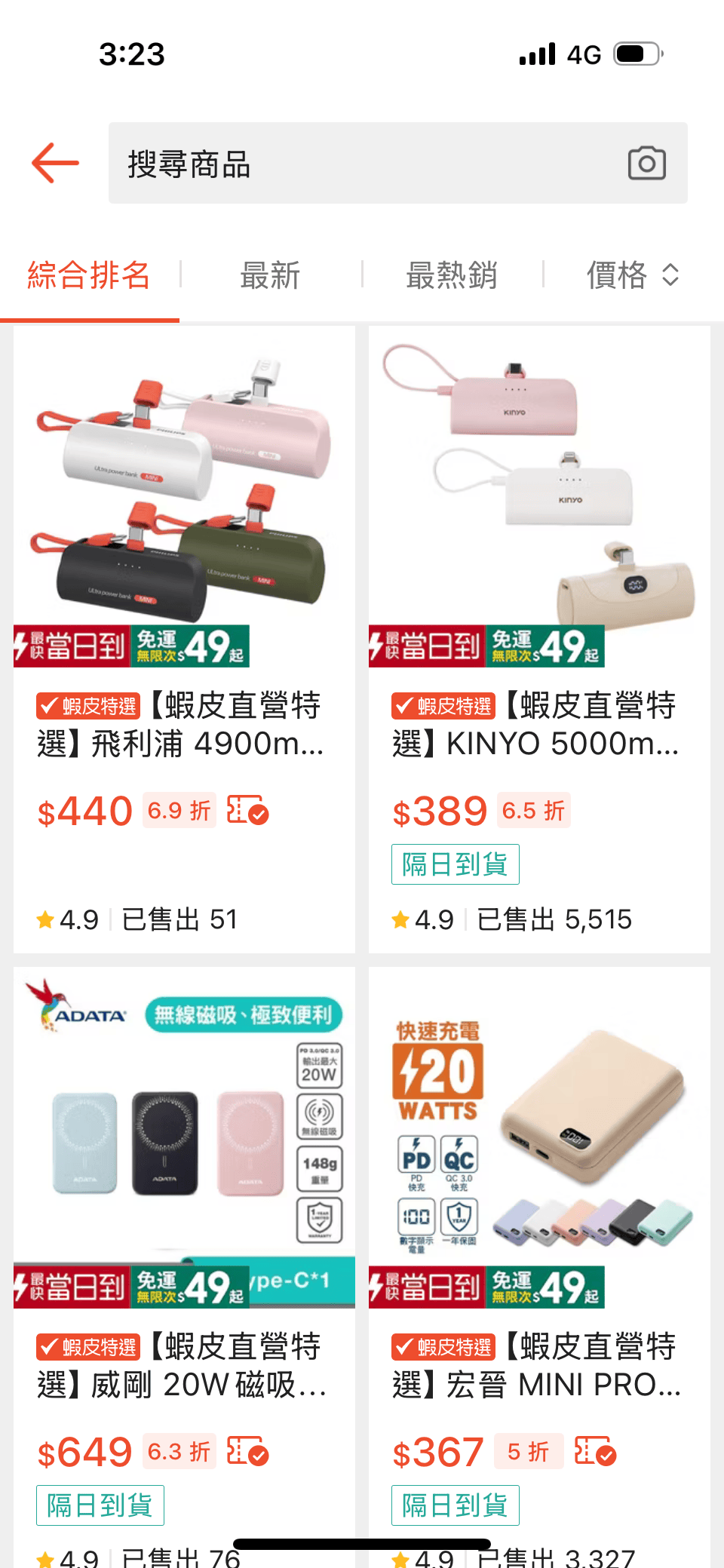724x1568 pixels.
Task: Tap the coin cashback icon beside $649
Action: [x=248, y=1451]
